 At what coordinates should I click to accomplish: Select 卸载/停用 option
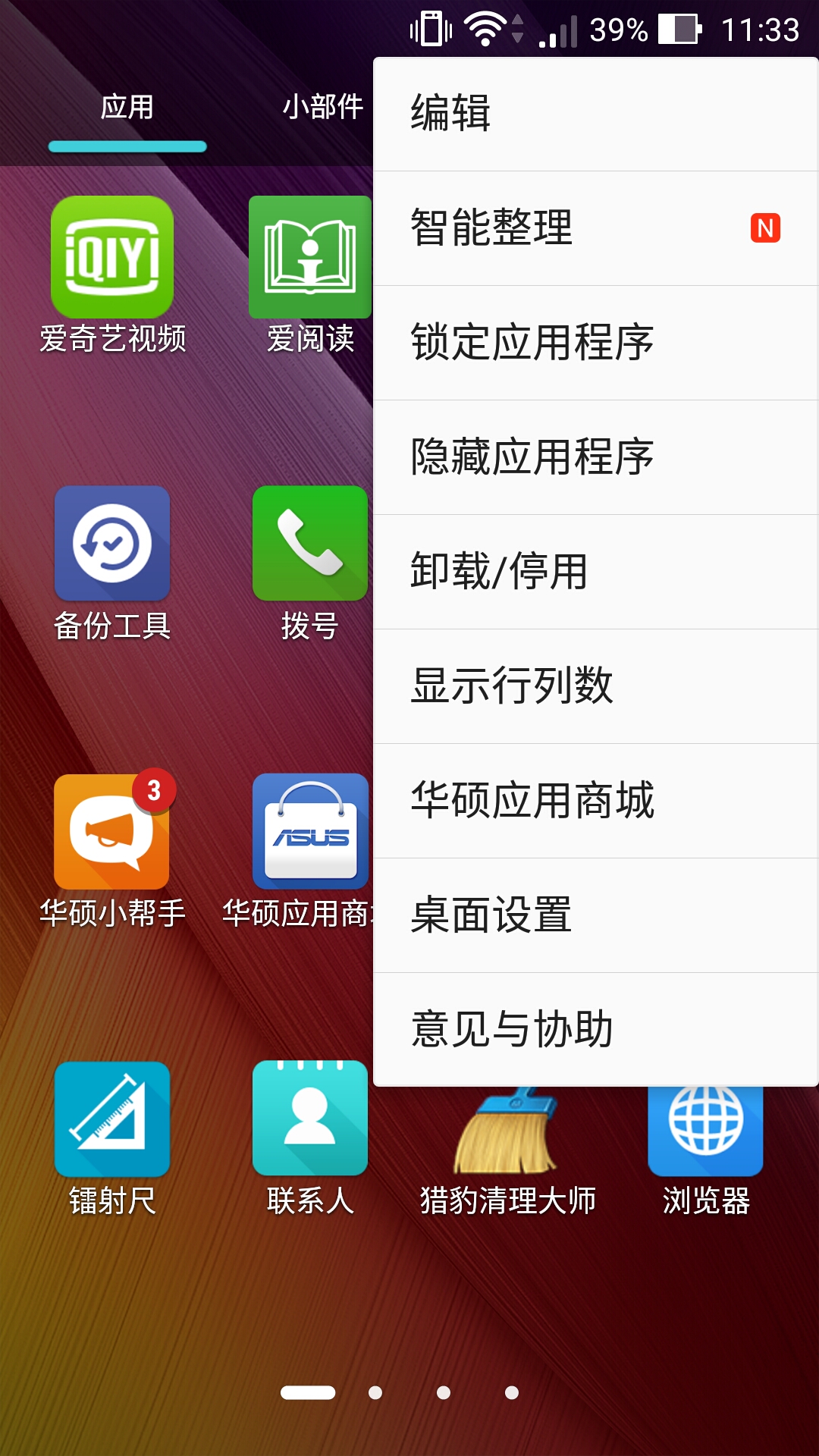(595, 572)
